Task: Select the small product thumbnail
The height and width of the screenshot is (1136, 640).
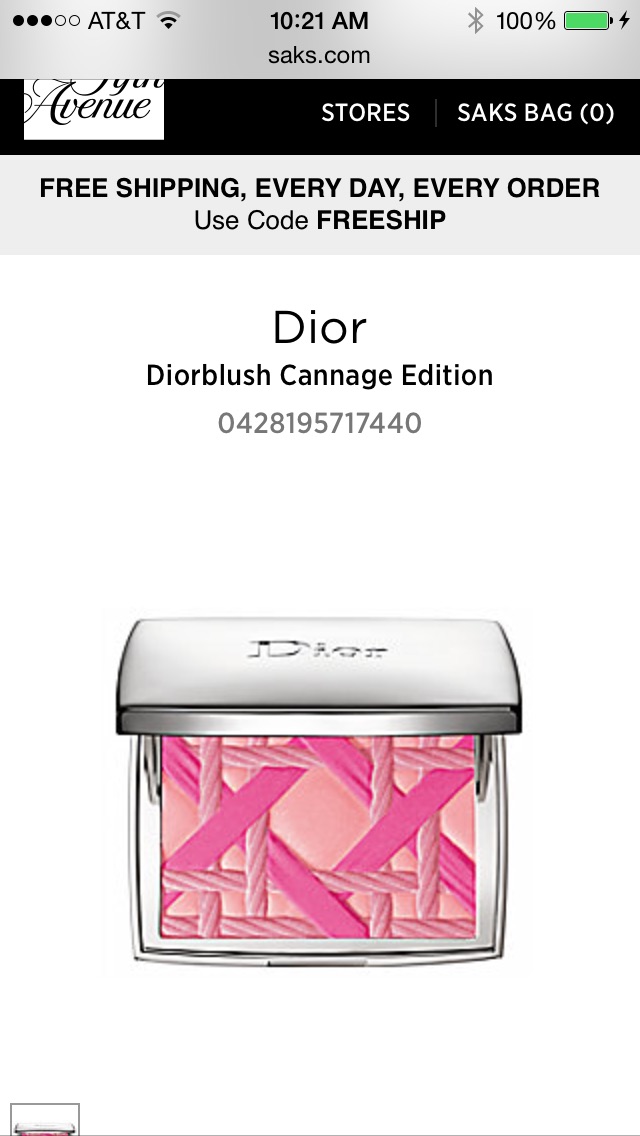Action: pyautogui.click(x=45, y=1120)
